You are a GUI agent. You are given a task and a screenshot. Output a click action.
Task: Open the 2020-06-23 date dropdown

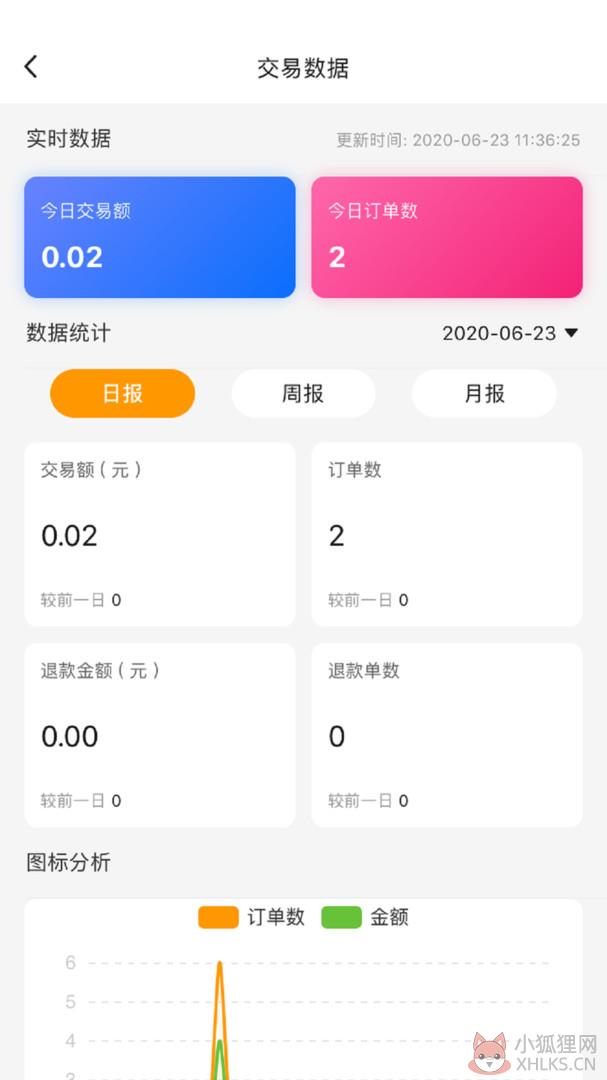509,333
